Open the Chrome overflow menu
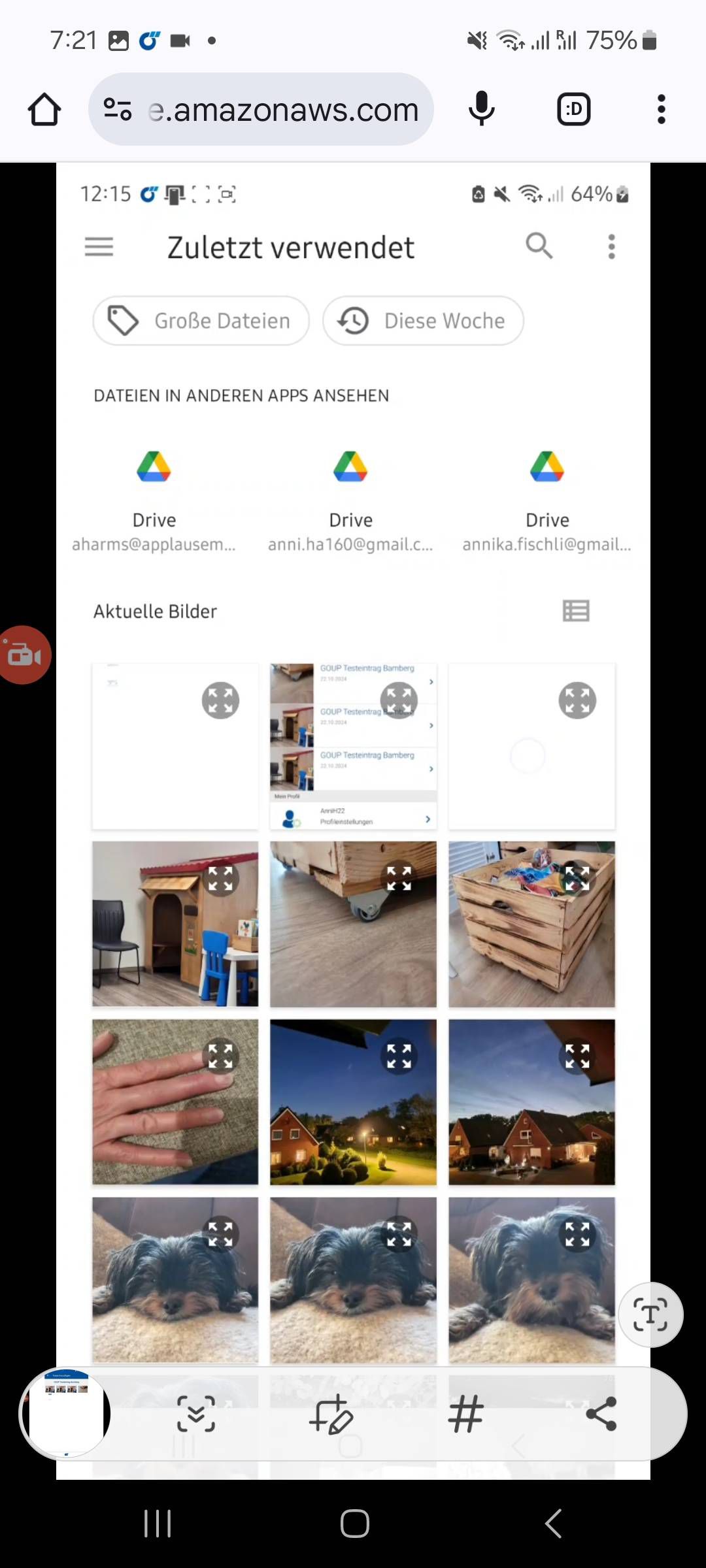706x1568 pixels. point(662,109)
